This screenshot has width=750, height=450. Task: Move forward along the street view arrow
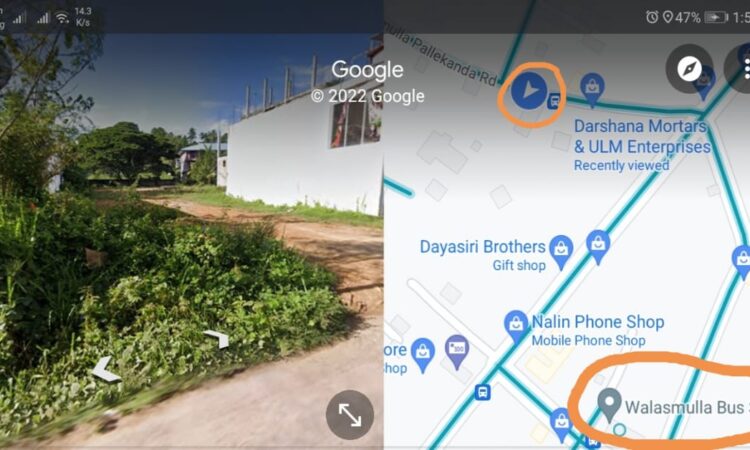(x=217, y=340)
